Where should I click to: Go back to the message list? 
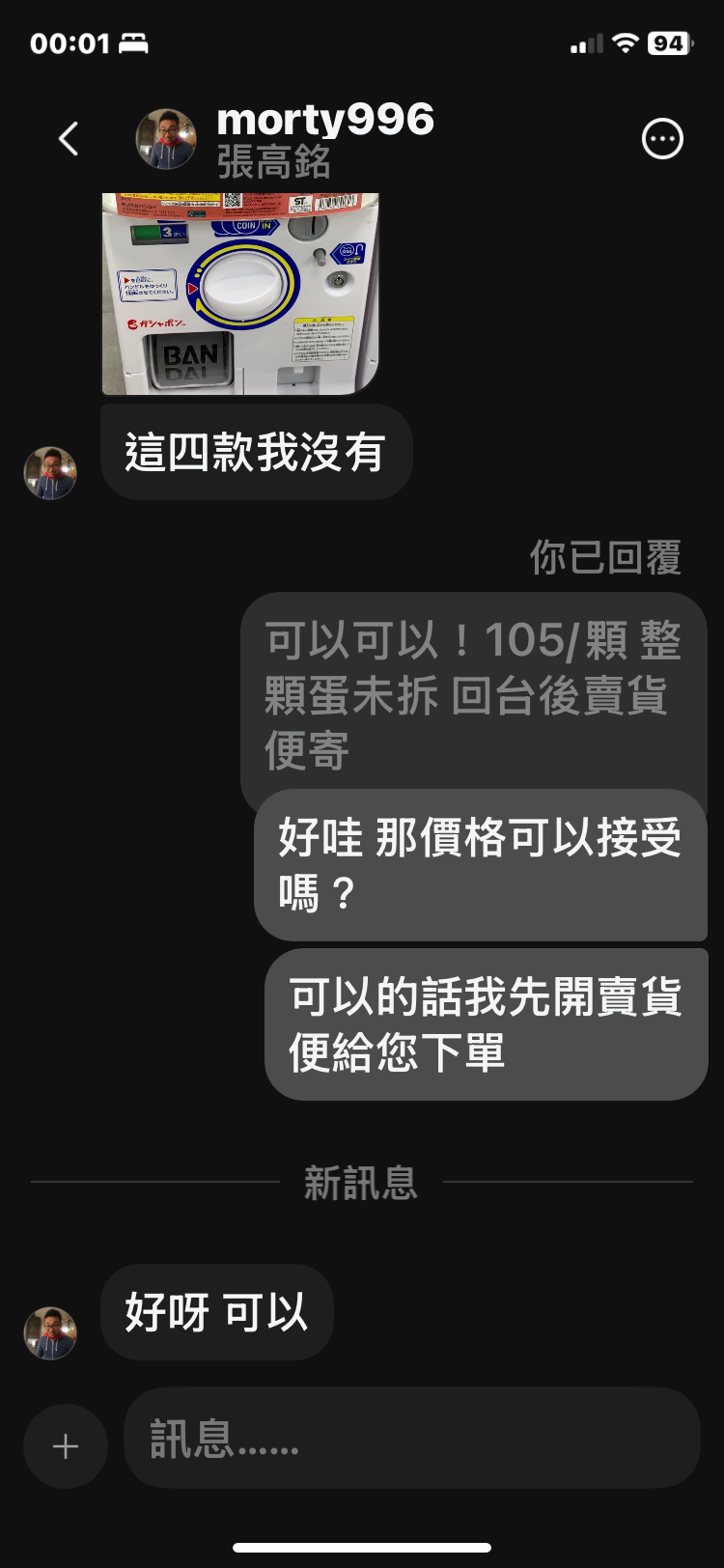click(x=68, y=139)
